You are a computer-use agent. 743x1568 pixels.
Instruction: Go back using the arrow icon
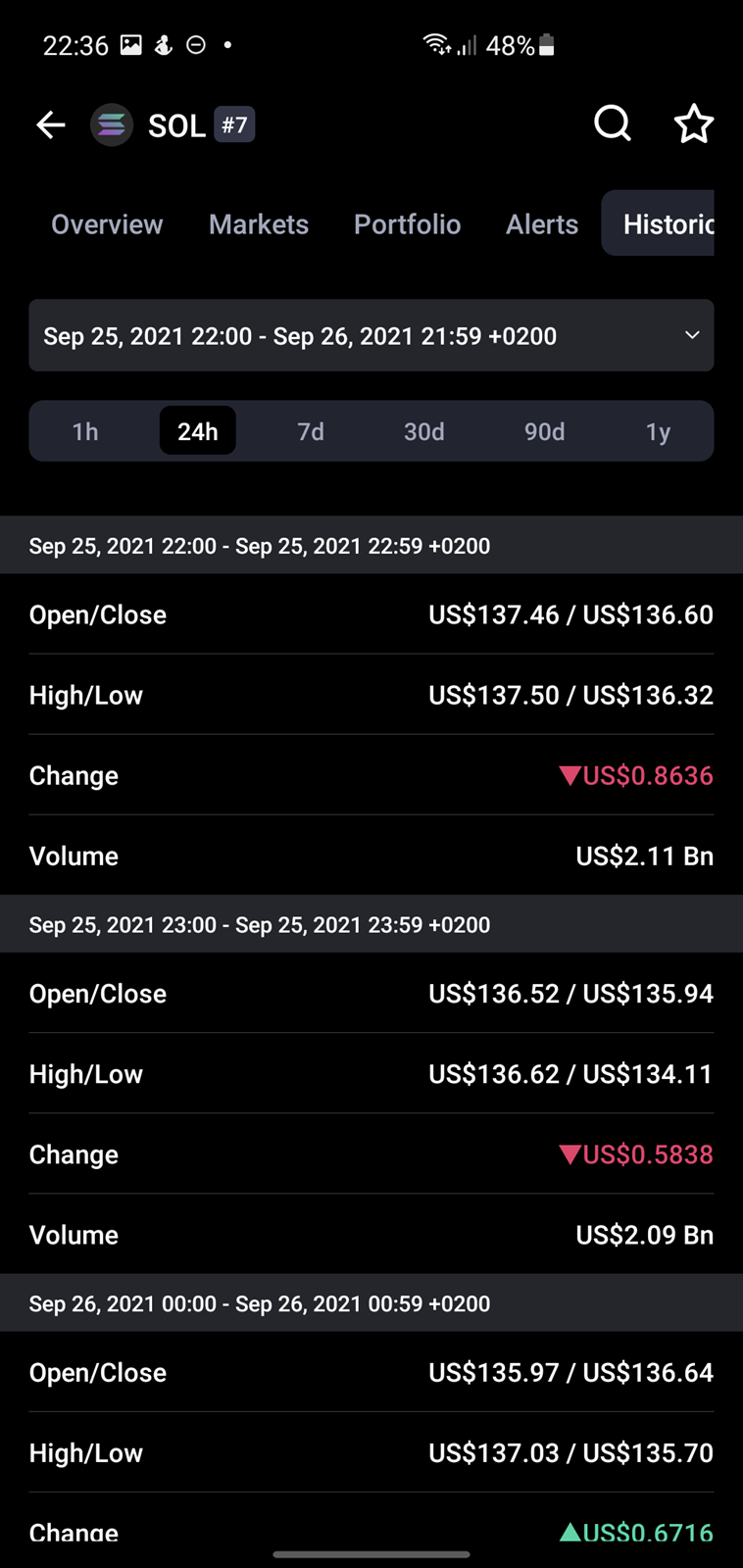click(51, 124)
